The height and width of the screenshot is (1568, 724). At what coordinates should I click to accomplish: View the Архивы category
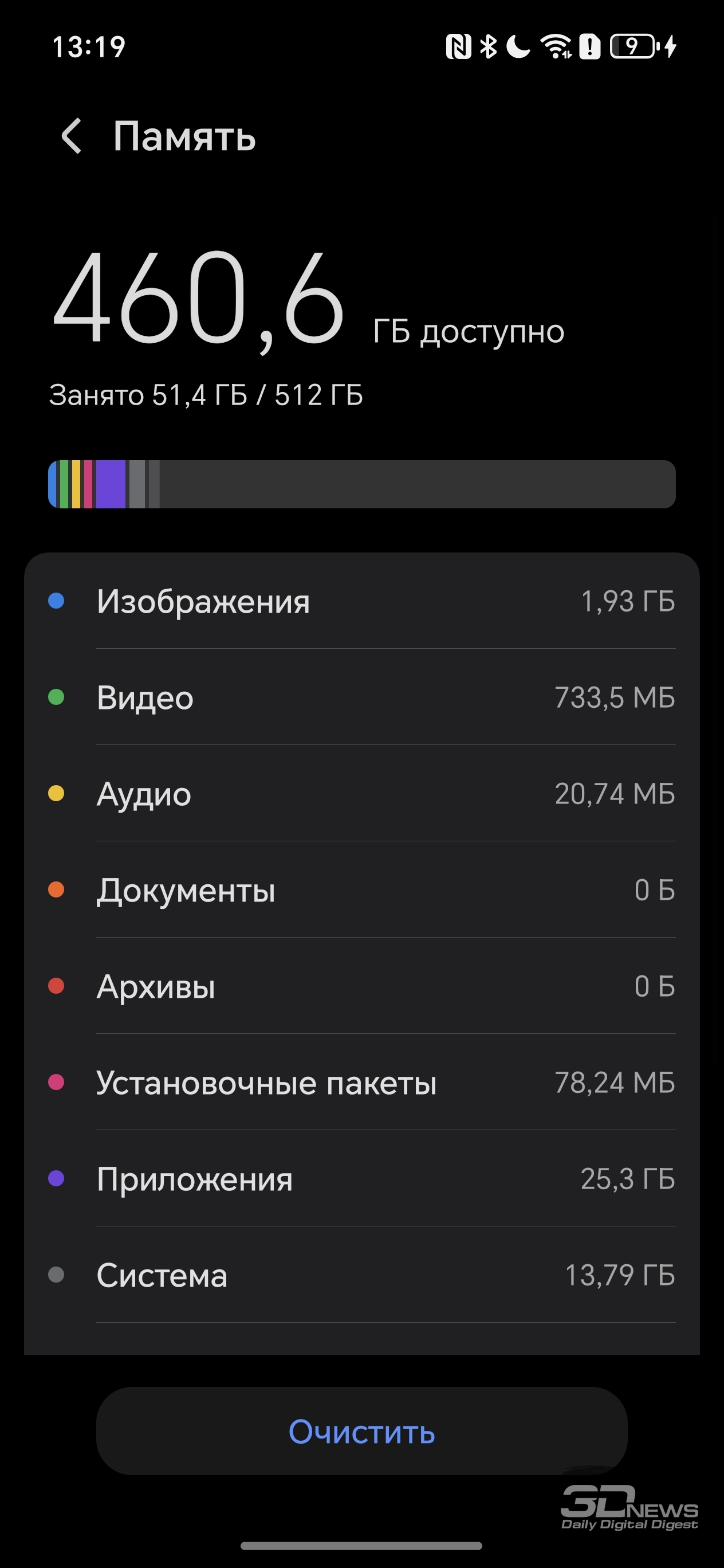pyautogui.click(x=362, y=986)
